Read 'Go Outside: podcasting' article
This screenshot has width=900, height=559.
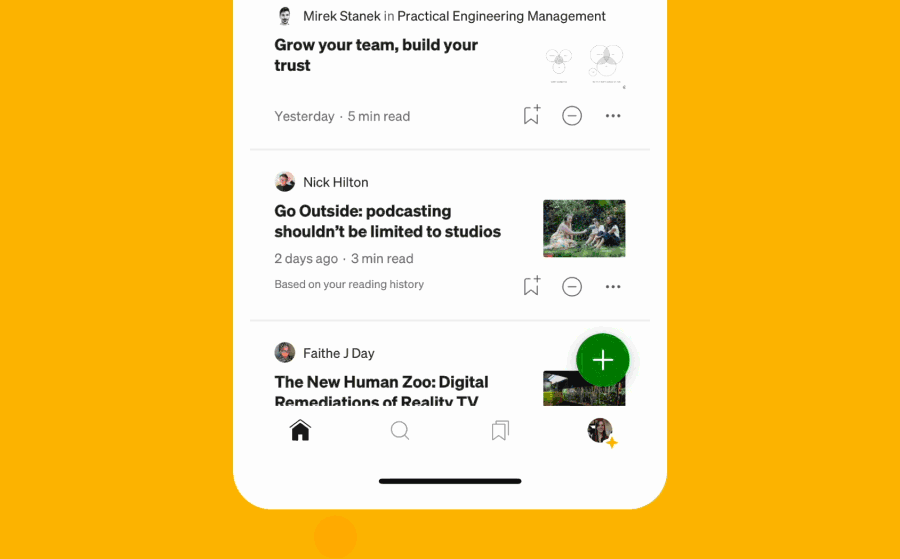(x=387, y=221)
